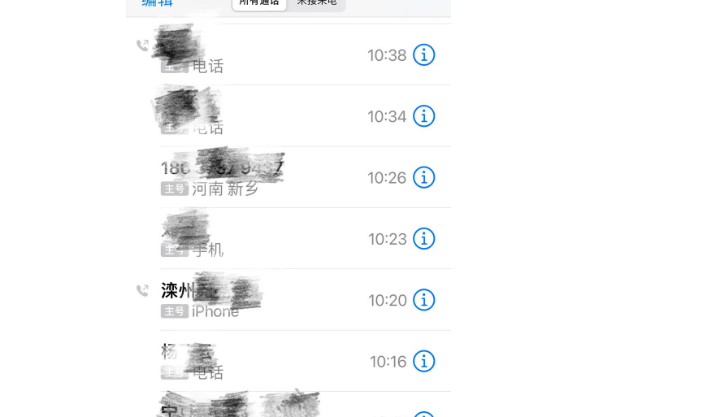701x417 pixels.
Task: Tap the 编辑 (Edit) button
Action: [157, 4]
